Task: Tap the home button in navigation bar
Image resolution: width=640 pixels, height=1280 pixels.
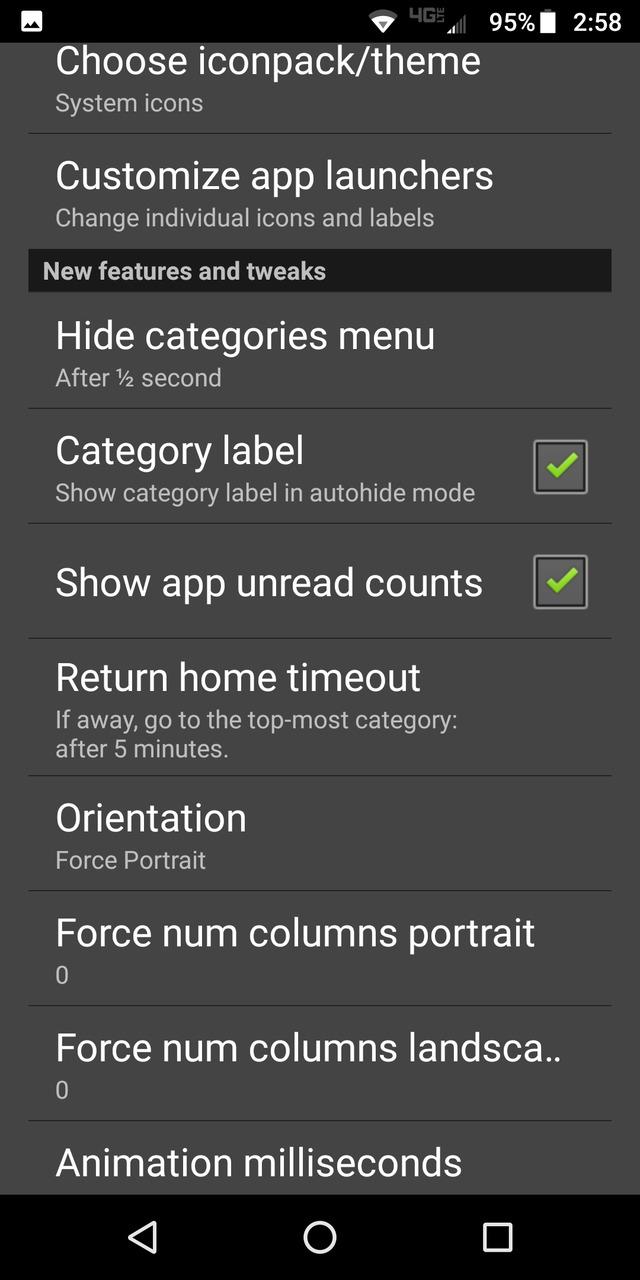Action: click(320, 1237)
